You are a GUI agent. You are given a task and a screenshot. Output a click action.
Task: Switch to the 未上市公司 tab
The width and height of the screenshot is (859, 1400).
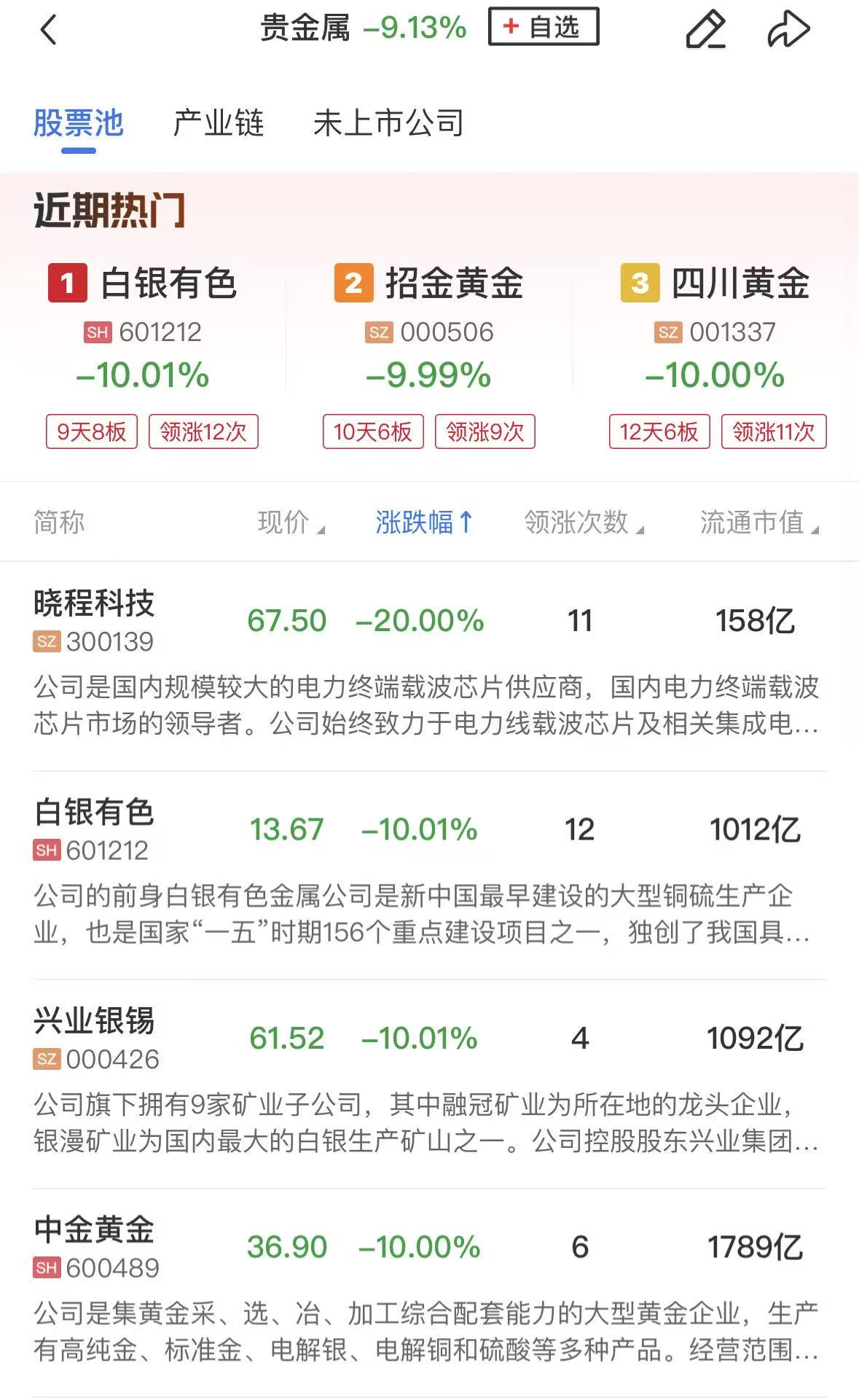click(x=388, y=123)
